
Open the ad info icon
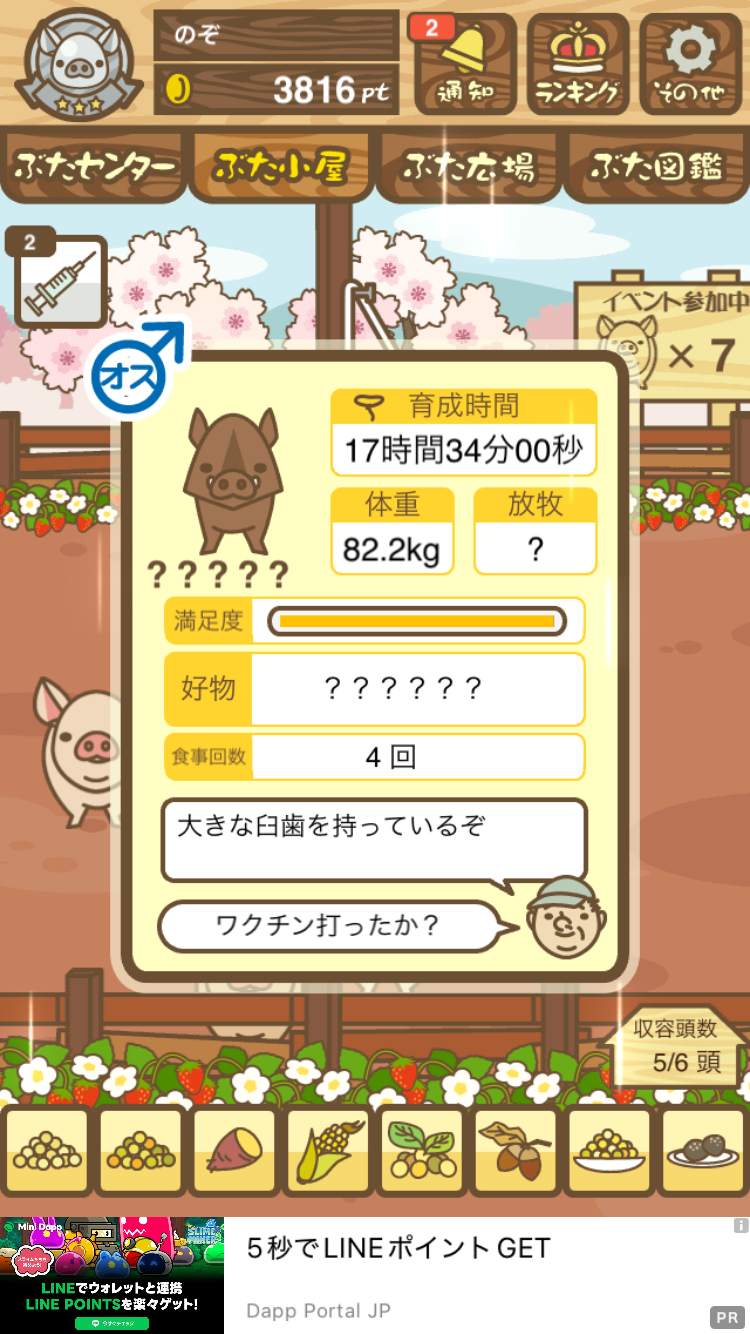point(740,1225)
